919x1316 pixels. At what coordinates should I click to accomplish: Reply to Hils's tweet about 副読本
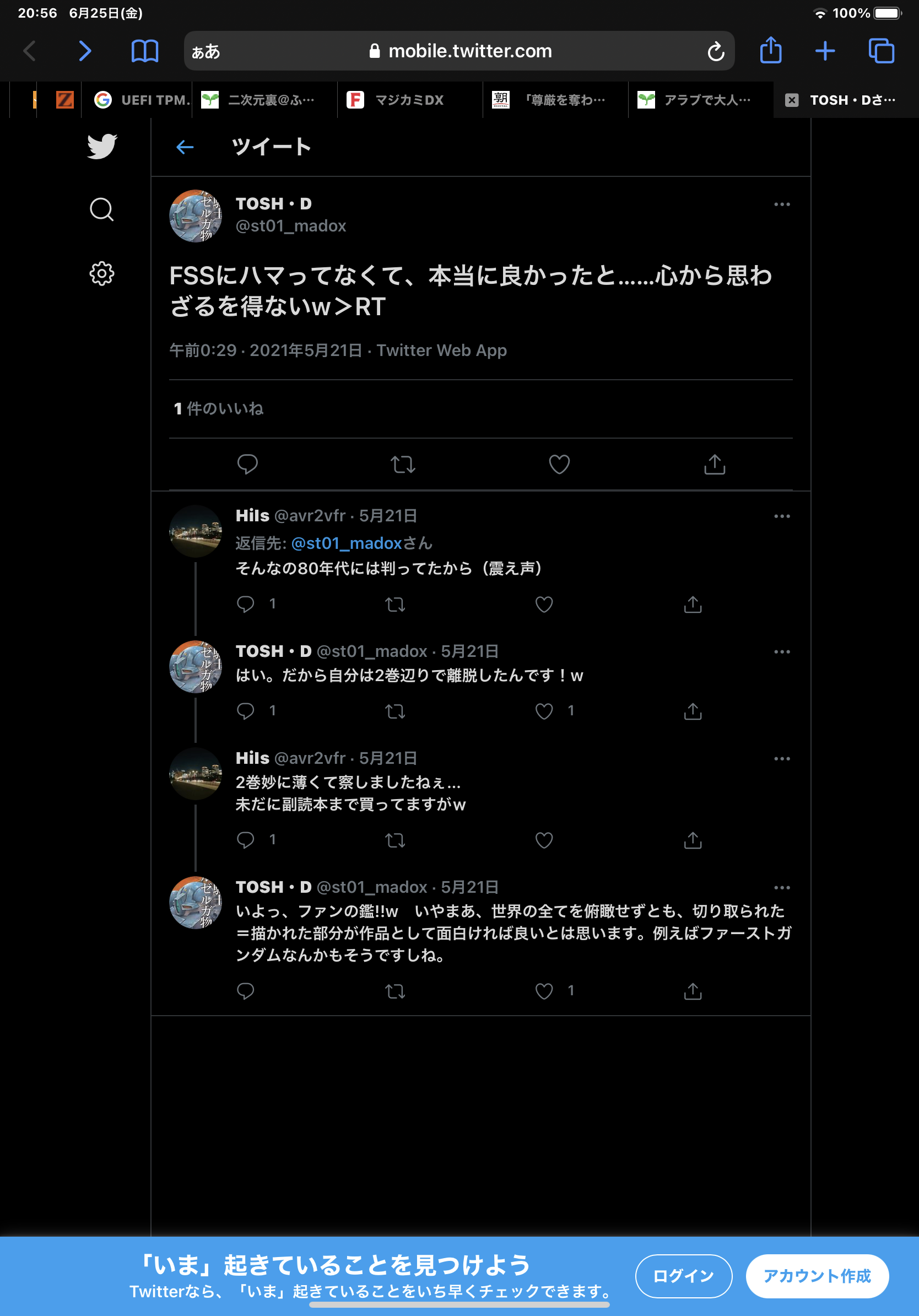tap(246, 840)
